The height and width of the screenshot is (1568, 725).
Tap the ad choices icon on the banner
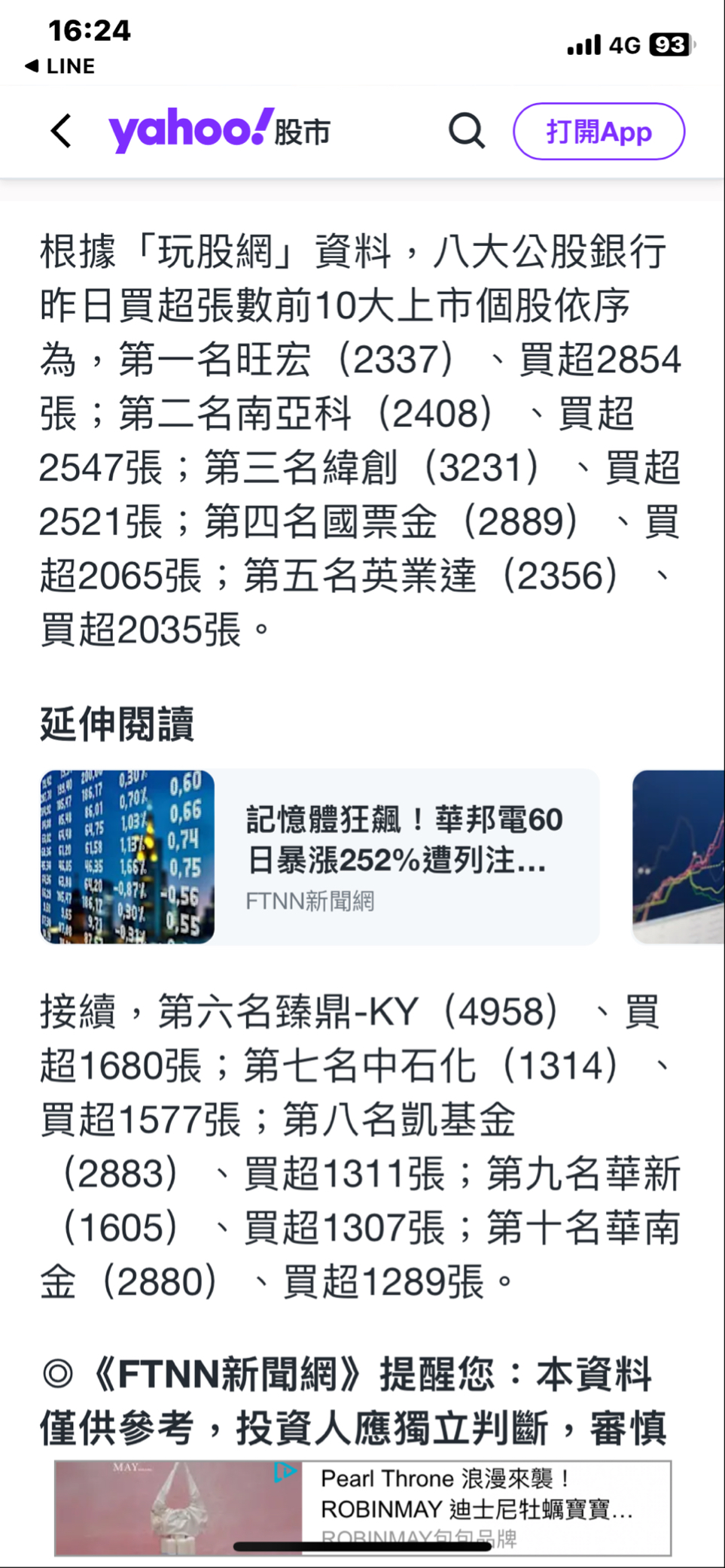click(x=285, y=1472)
